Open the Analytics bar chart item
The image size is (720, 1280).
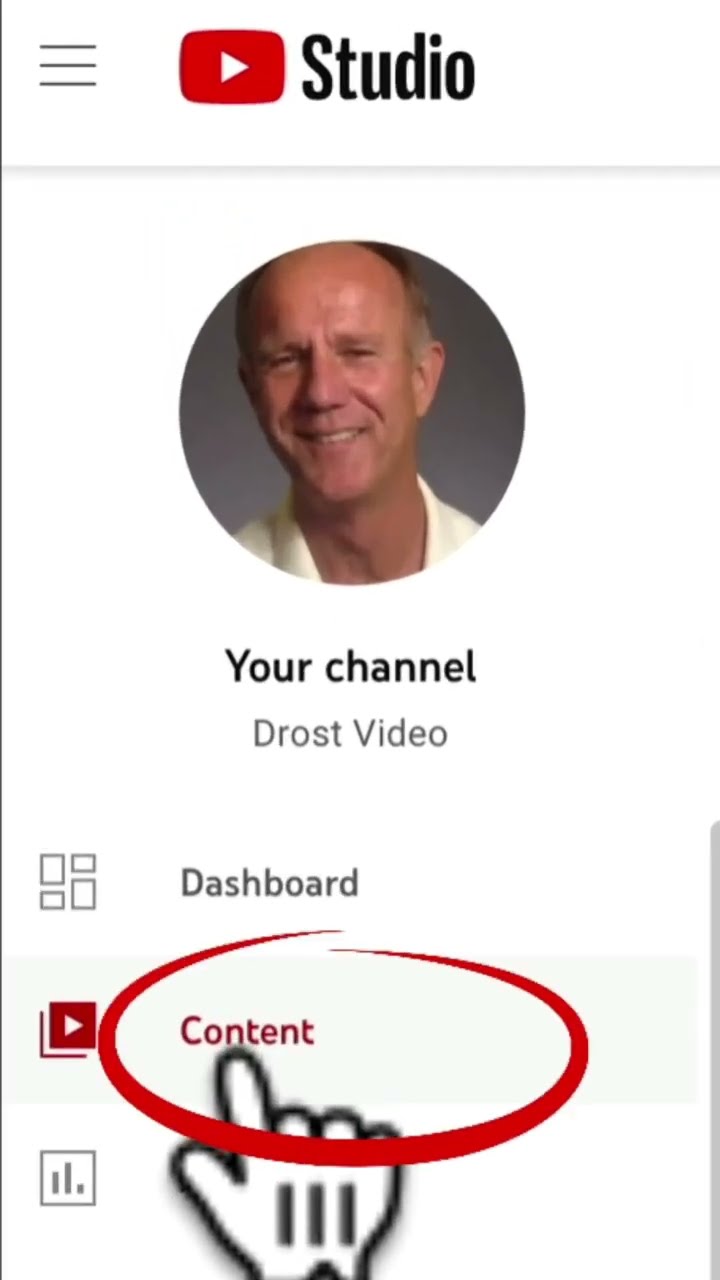68,1177
